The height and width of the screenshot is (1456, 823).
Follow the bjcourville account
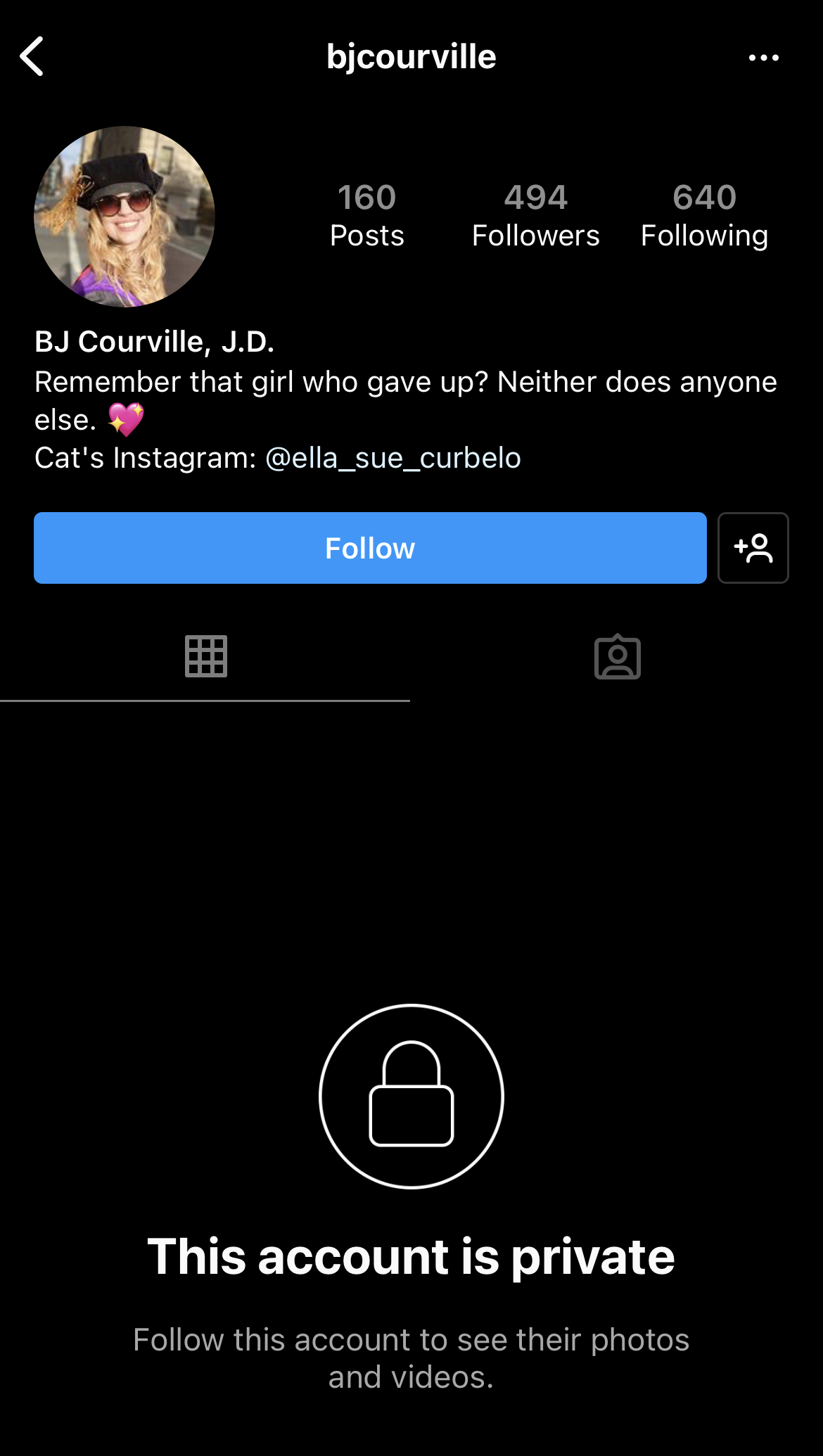coord(370,548)
